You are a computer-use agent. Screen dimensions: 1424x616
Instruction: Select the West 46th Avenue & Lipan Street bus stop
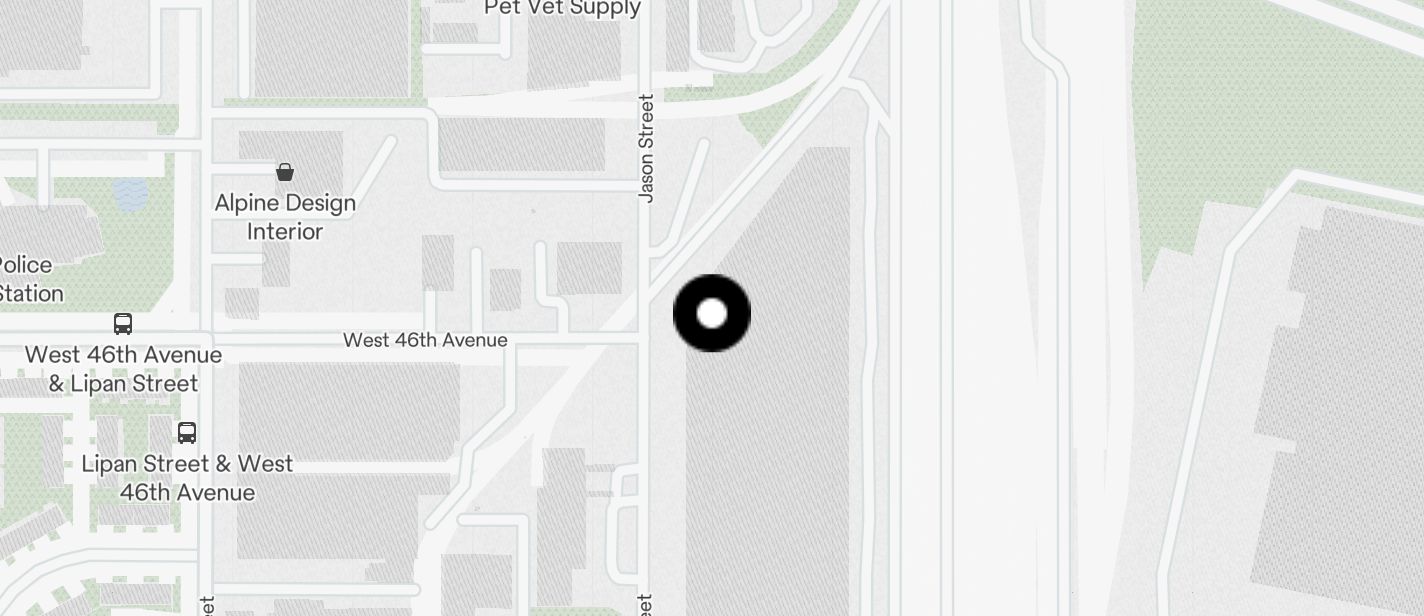(123, 324)
